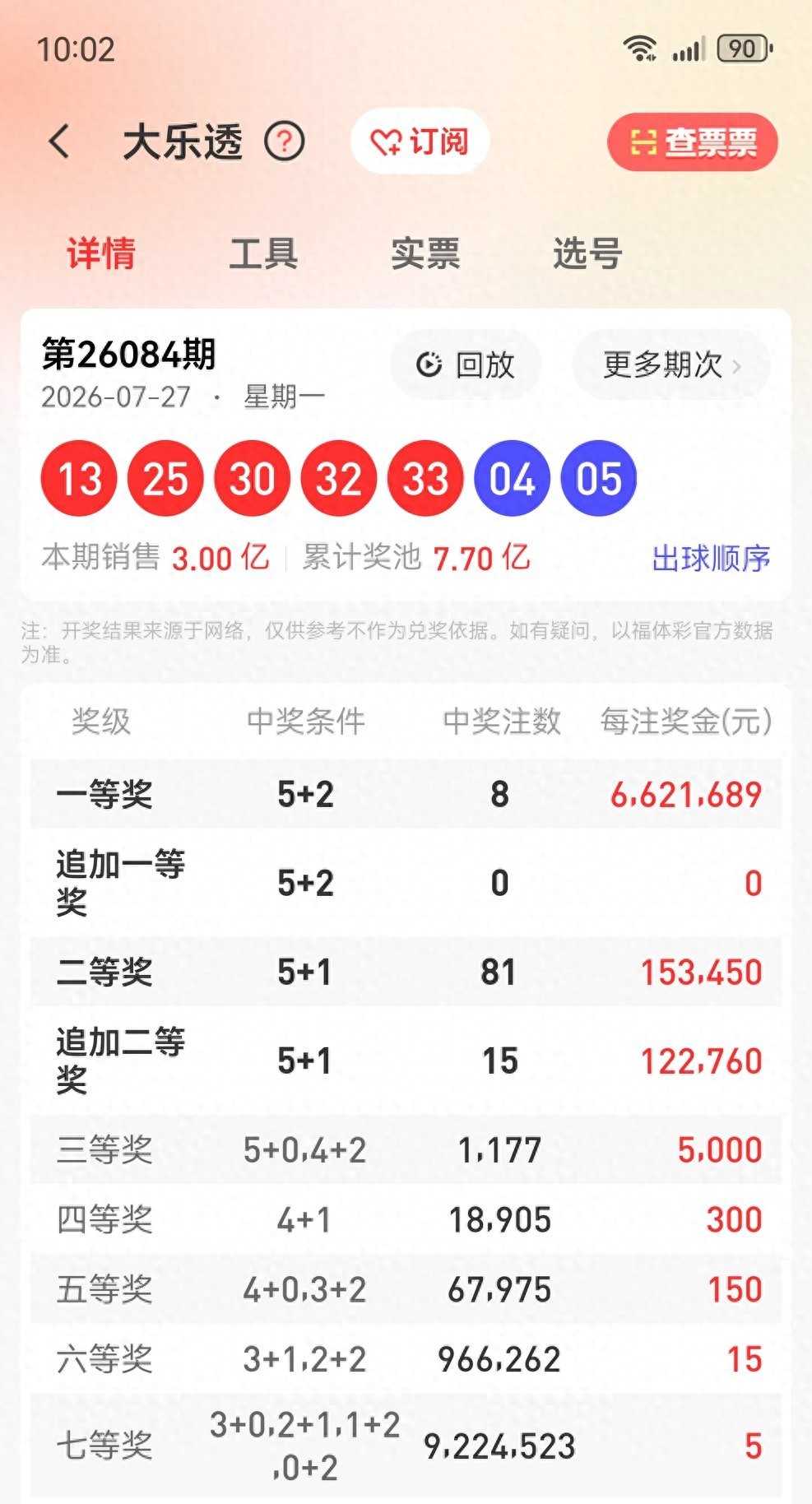Switch to the 实票 tab
The height and width of the screenshot is (1504, 812).
pos(425,253)
